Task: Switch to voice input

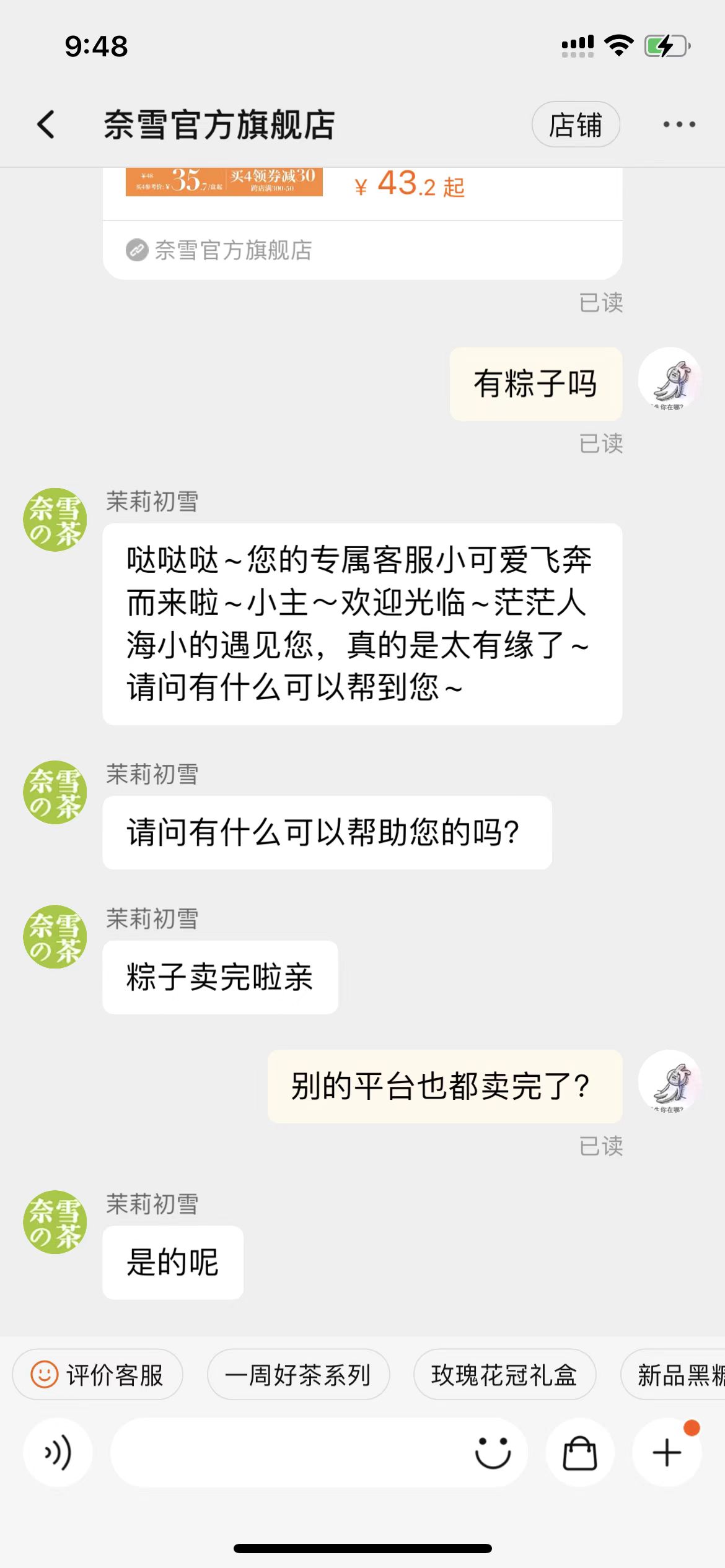Action: tap(58, 1452)
